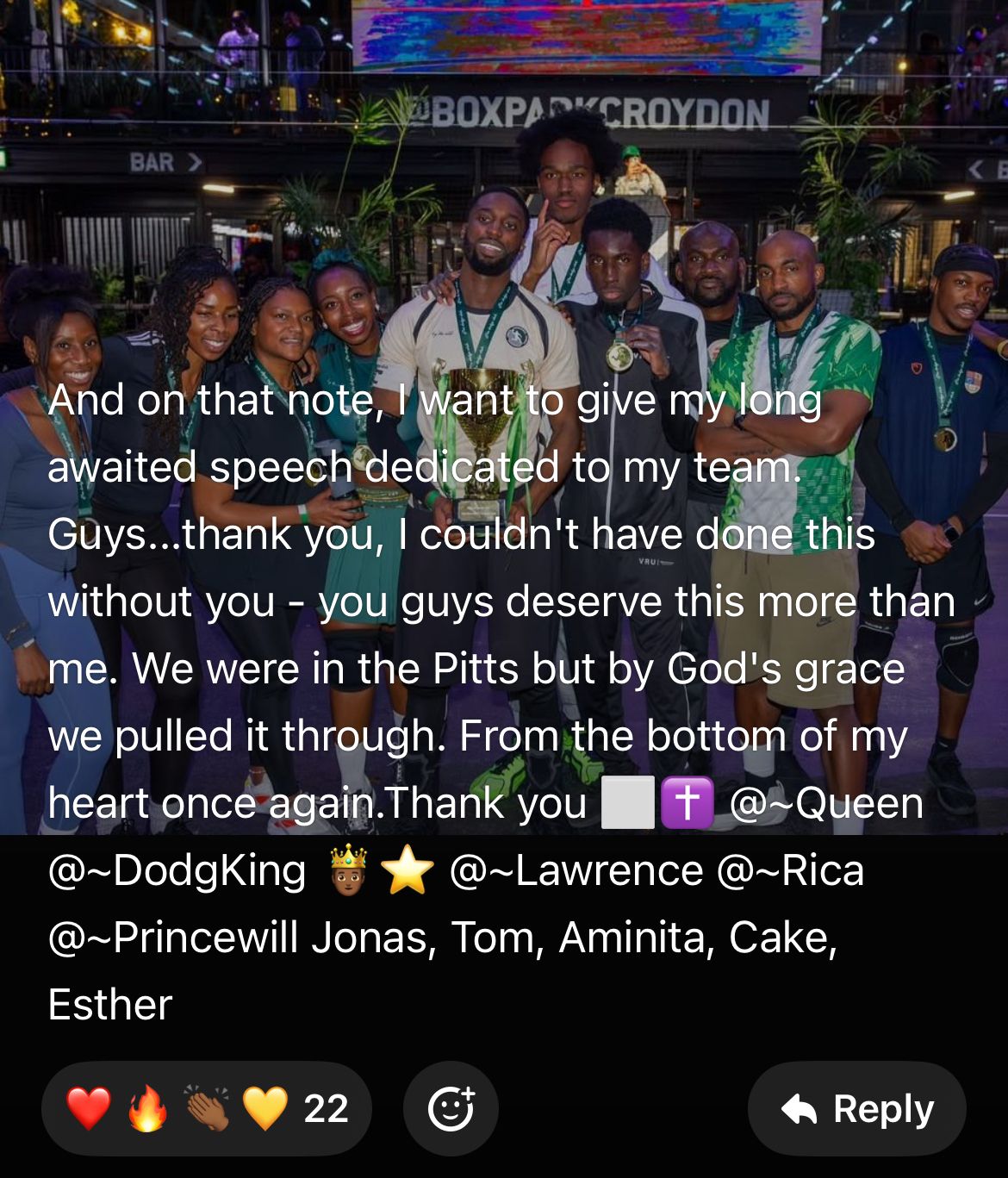The height and width of the screenshot is (1178, 1008).
Task: View the 22 reactions on this message
Action: click(207, 1108)
